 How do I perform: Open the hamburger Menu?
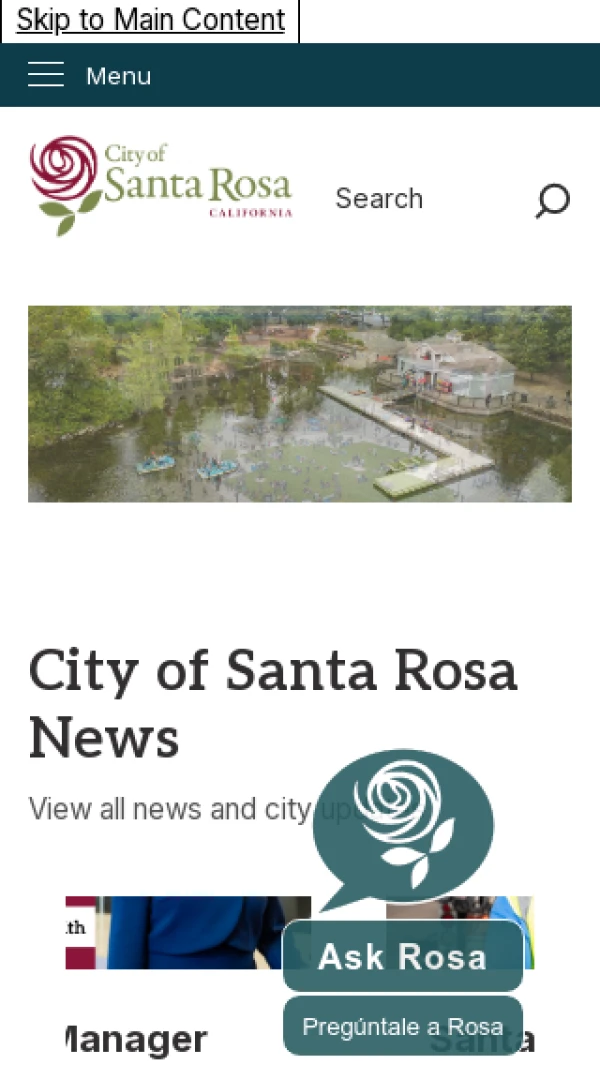tap(89, 76)
